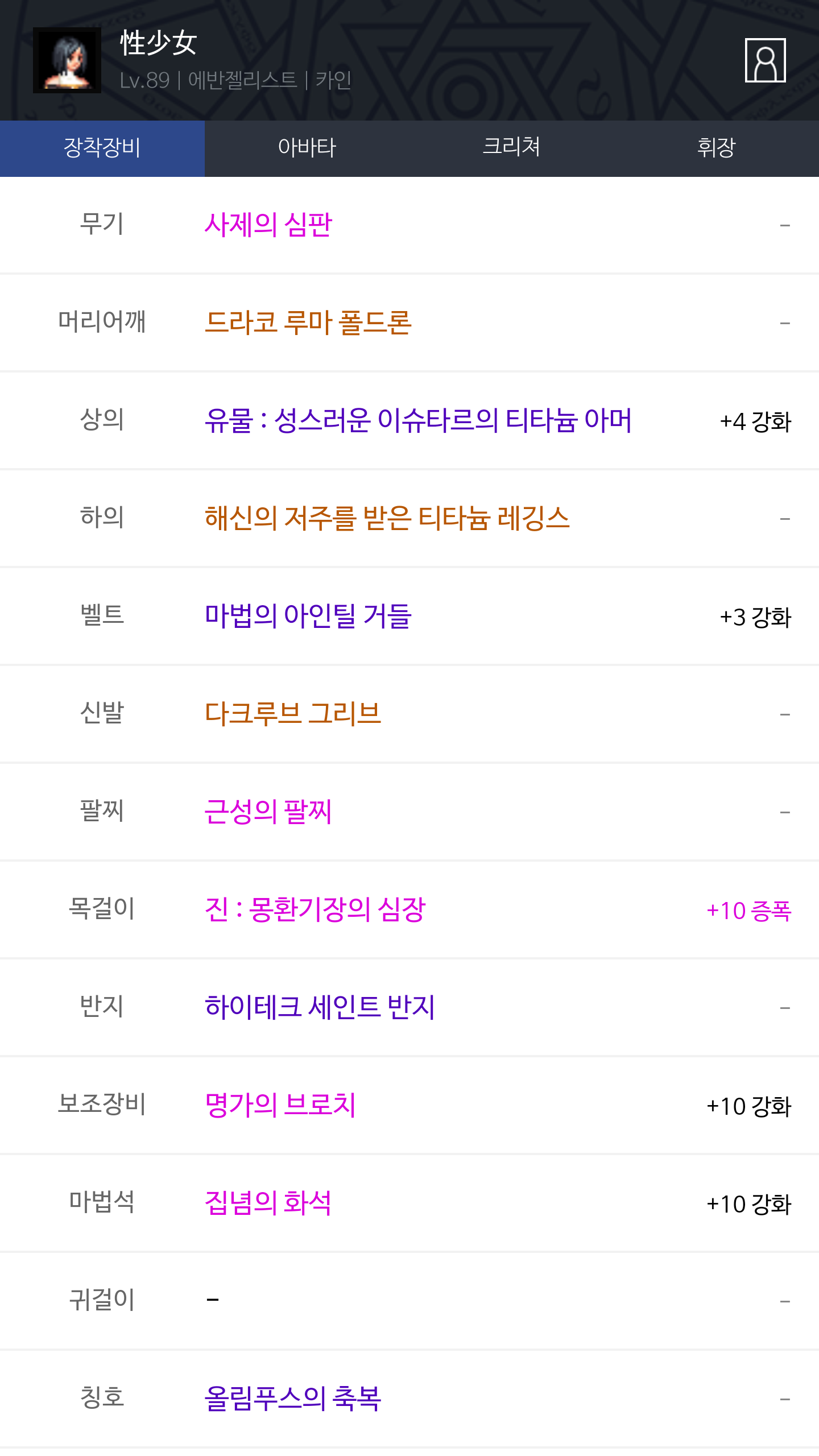Open the 휘장 tab
819x1456 pixels.
717,148
